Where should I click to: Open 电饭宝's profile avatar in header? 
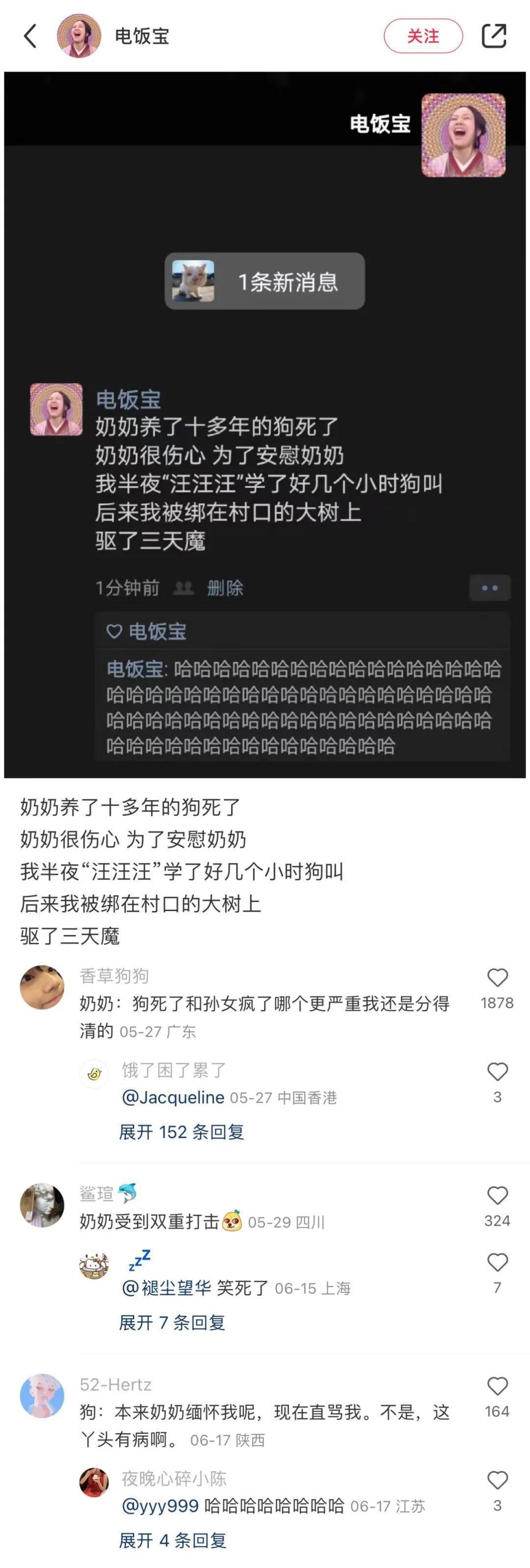(79, 36)
